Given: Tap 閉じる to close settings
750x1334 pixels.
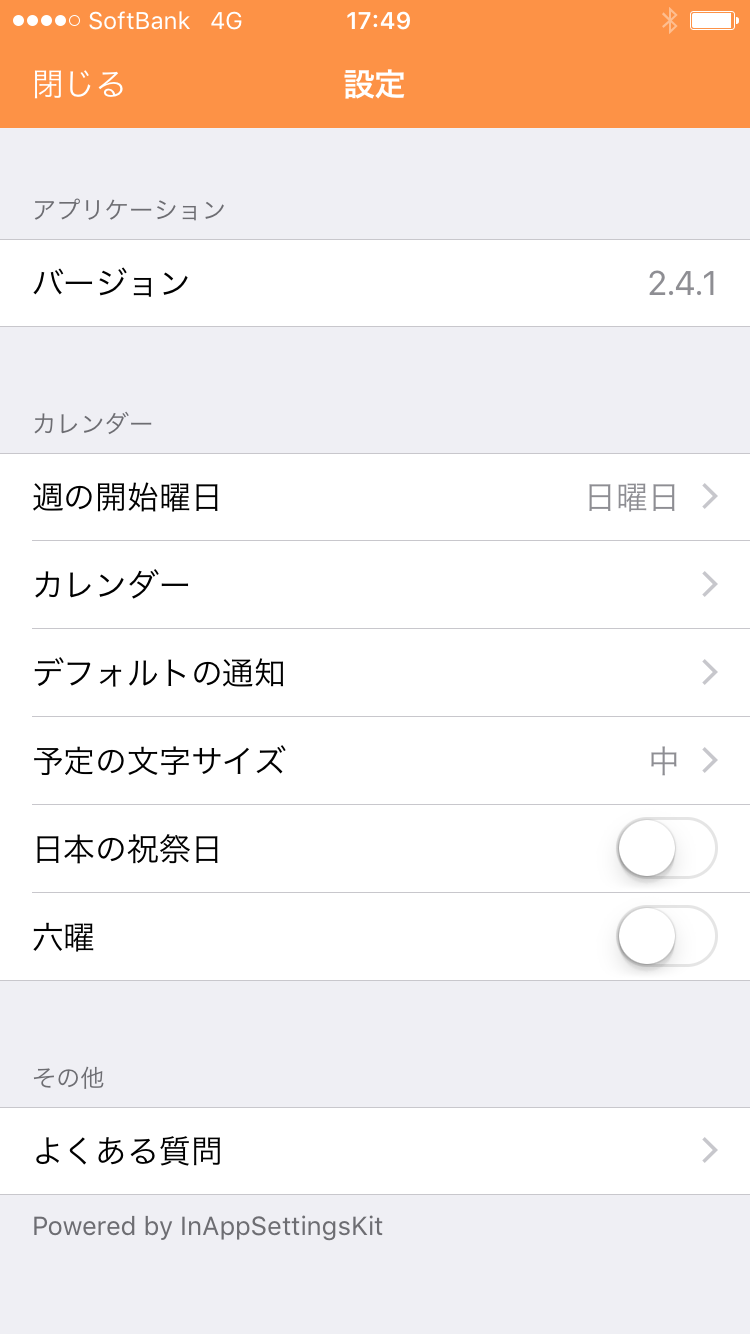Looking at the screenshot, I should click(79, 84).
